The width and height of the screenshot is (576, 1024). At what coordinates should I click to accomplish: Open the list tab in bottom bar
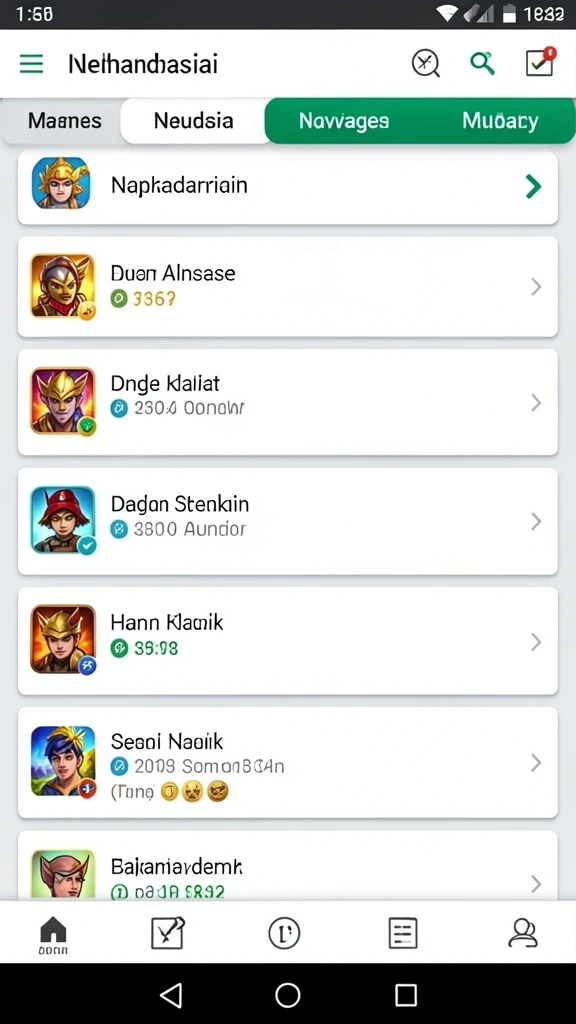click(403, 933)
